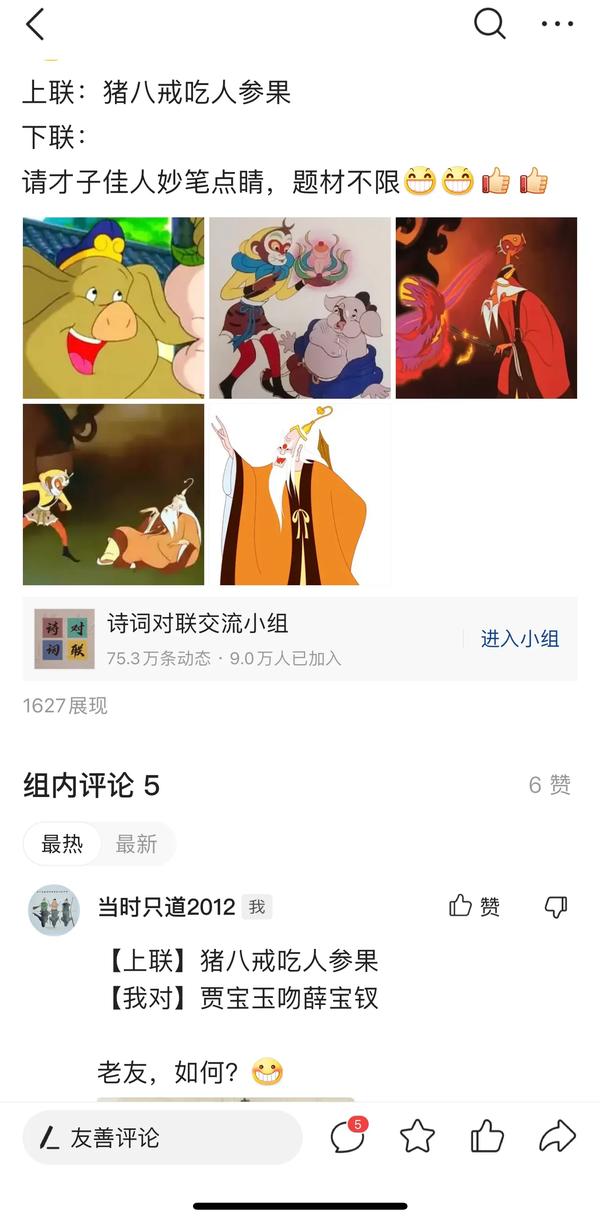Open the red phoenix cartoon image

coord(486,308)
